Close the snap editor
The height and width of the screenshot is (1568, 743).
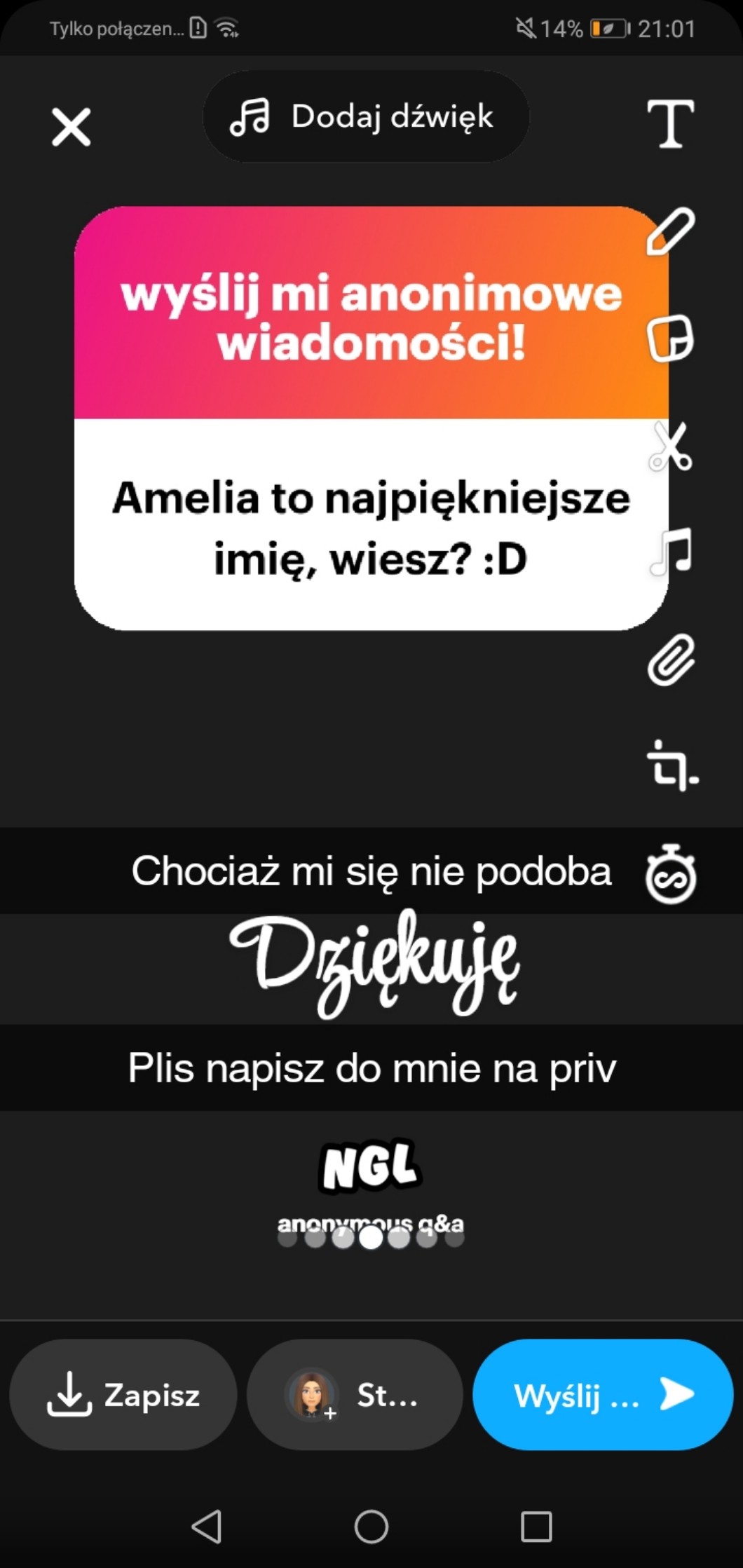point(71,127)
